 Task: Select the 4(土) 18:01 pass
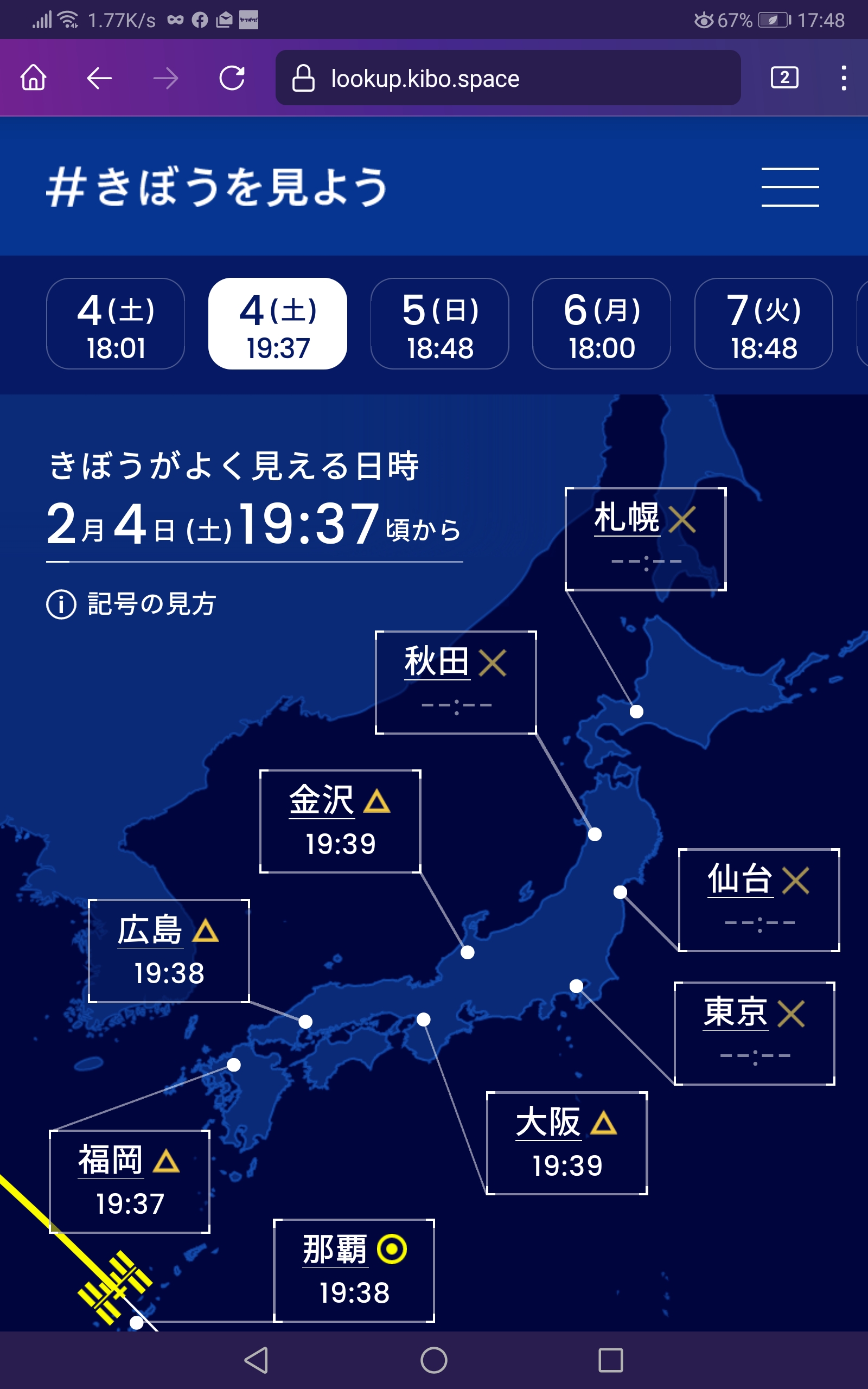[116, 324]
